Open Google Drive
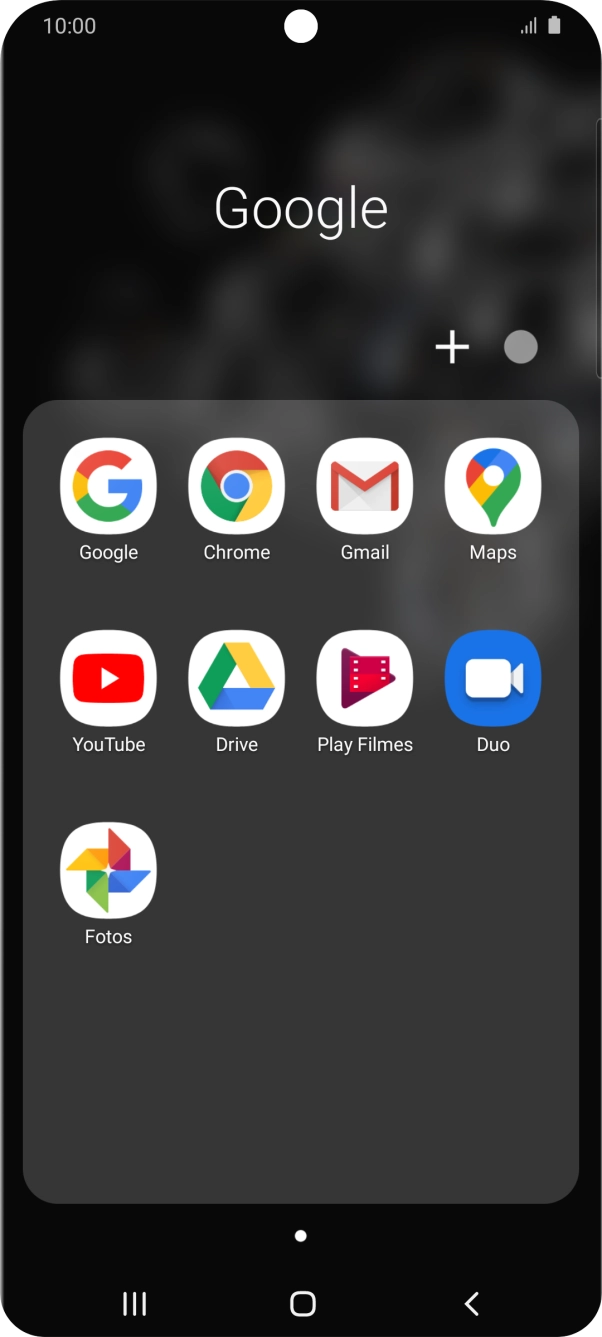The width and height of the screenshot is (602, 1337). coord(236,679)
